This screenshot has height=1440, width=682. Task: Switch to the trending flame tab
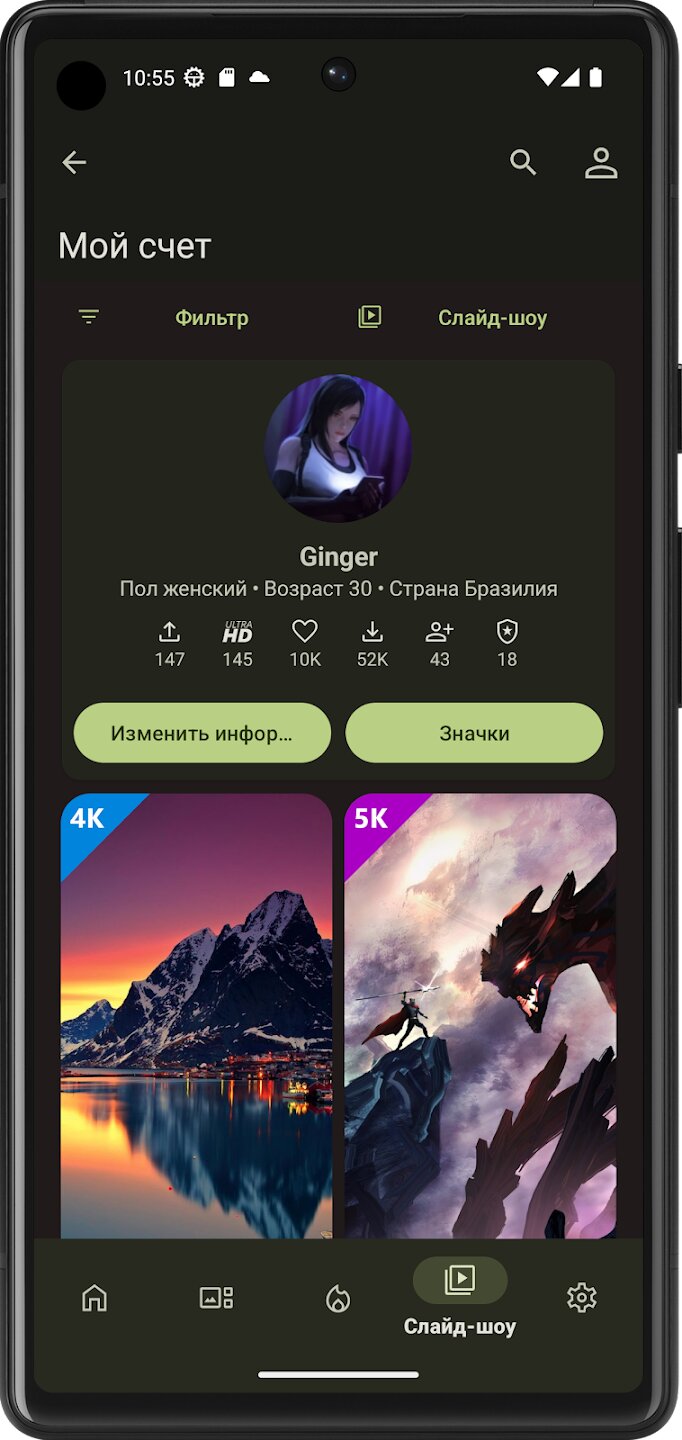tap(338, 1298)
